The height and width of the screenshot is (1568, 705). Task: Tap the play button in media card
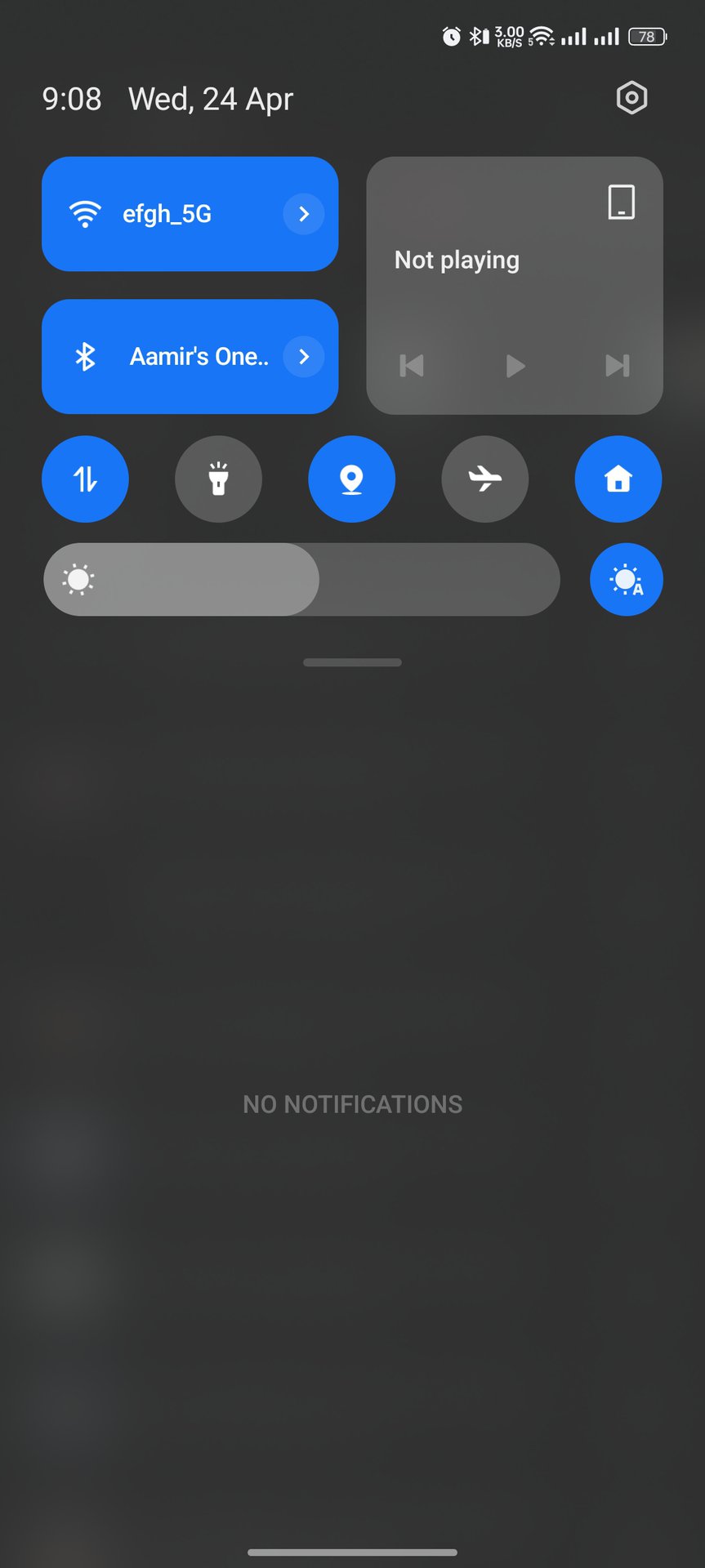[x=515, y=365]
